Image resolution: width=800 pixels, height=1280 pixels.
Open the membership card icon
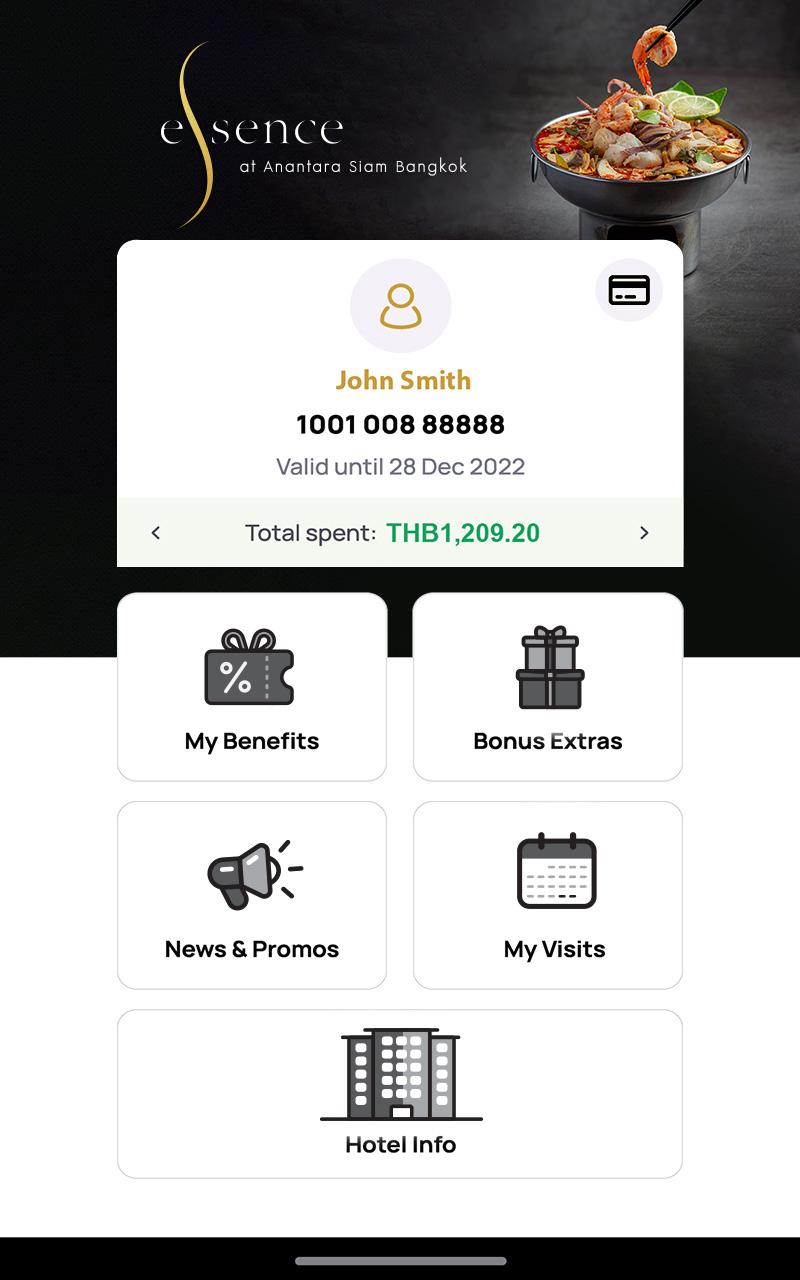[629, 289]
